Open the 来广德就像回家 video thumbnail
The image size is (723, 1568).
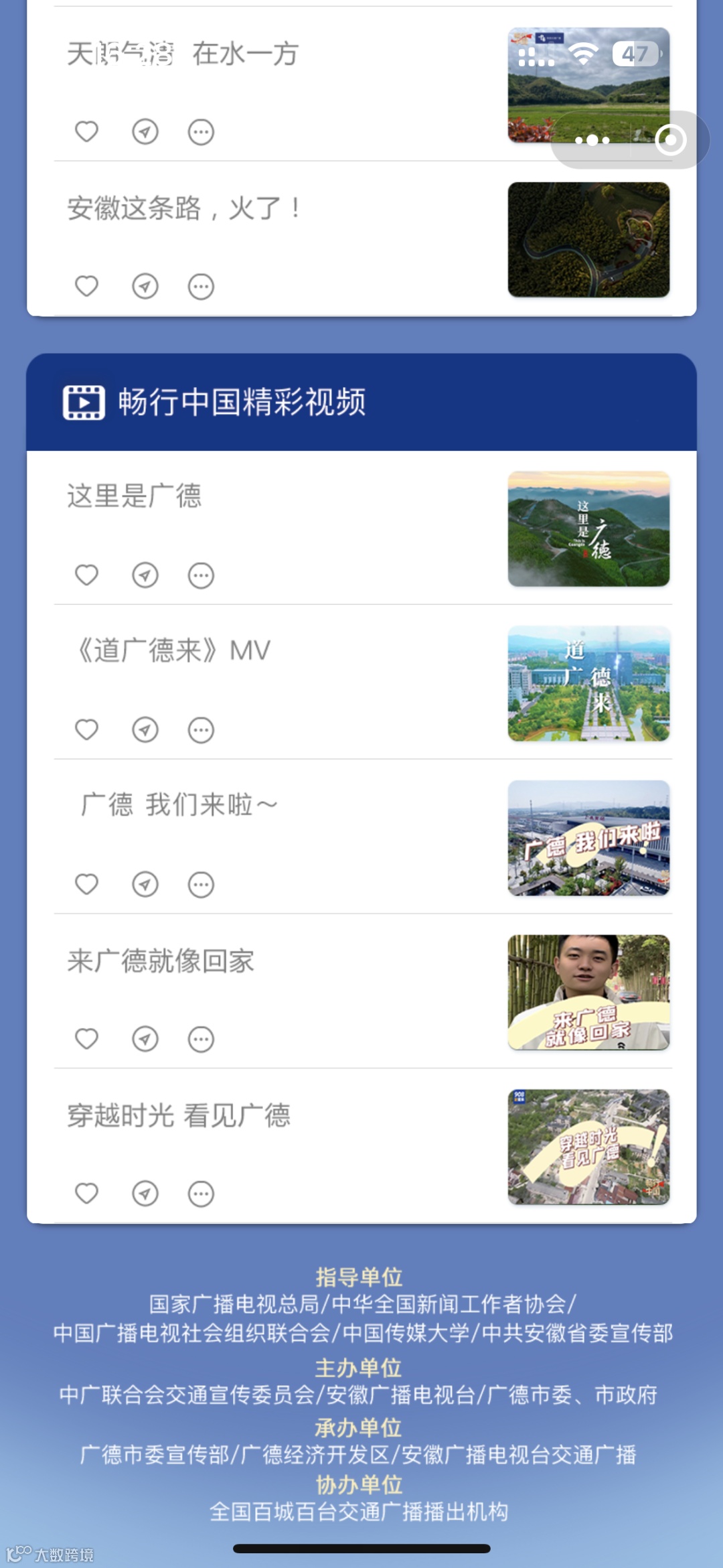pyautogui.click(x=588, y=993)
